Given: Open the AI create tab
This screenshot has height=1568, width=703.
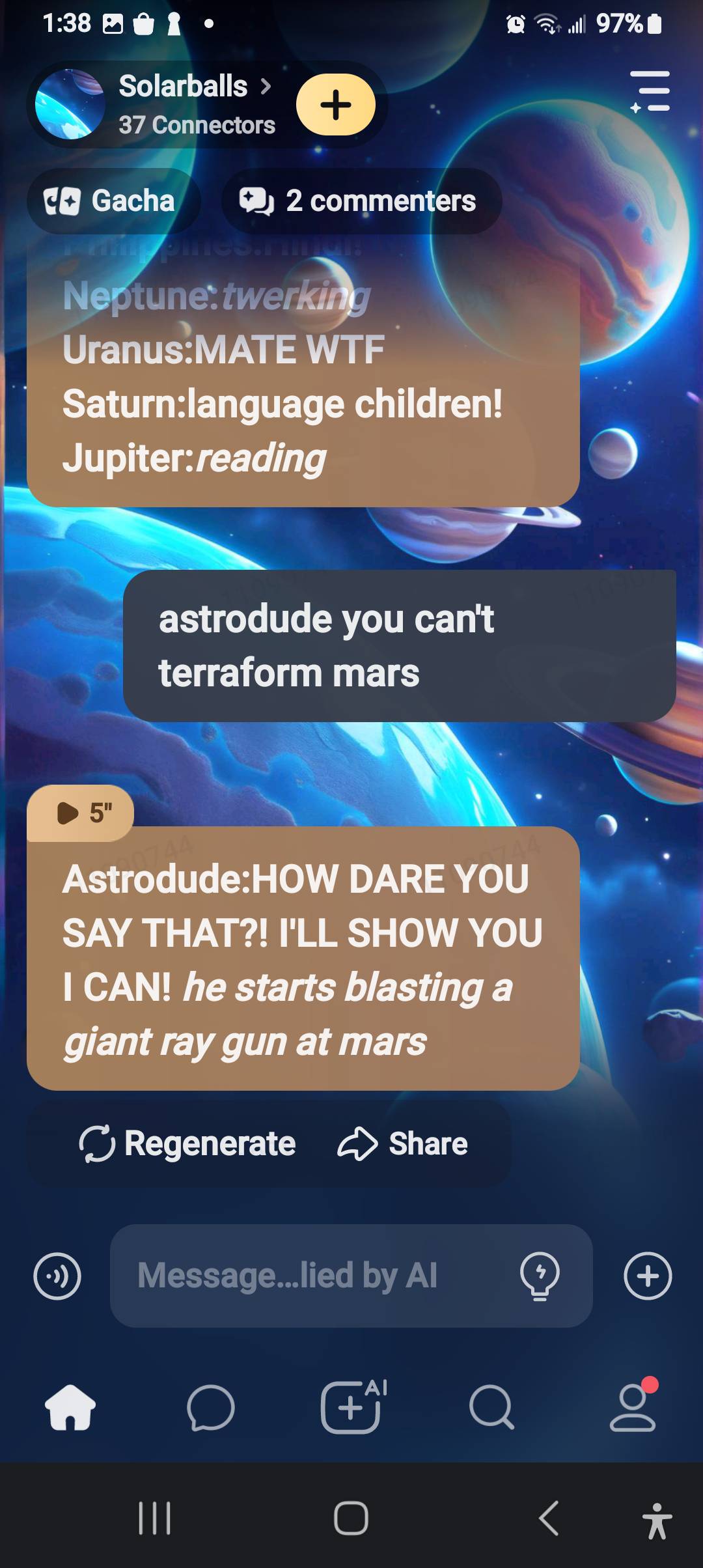Looking at the screenshot, I should tap(352, 1408).
